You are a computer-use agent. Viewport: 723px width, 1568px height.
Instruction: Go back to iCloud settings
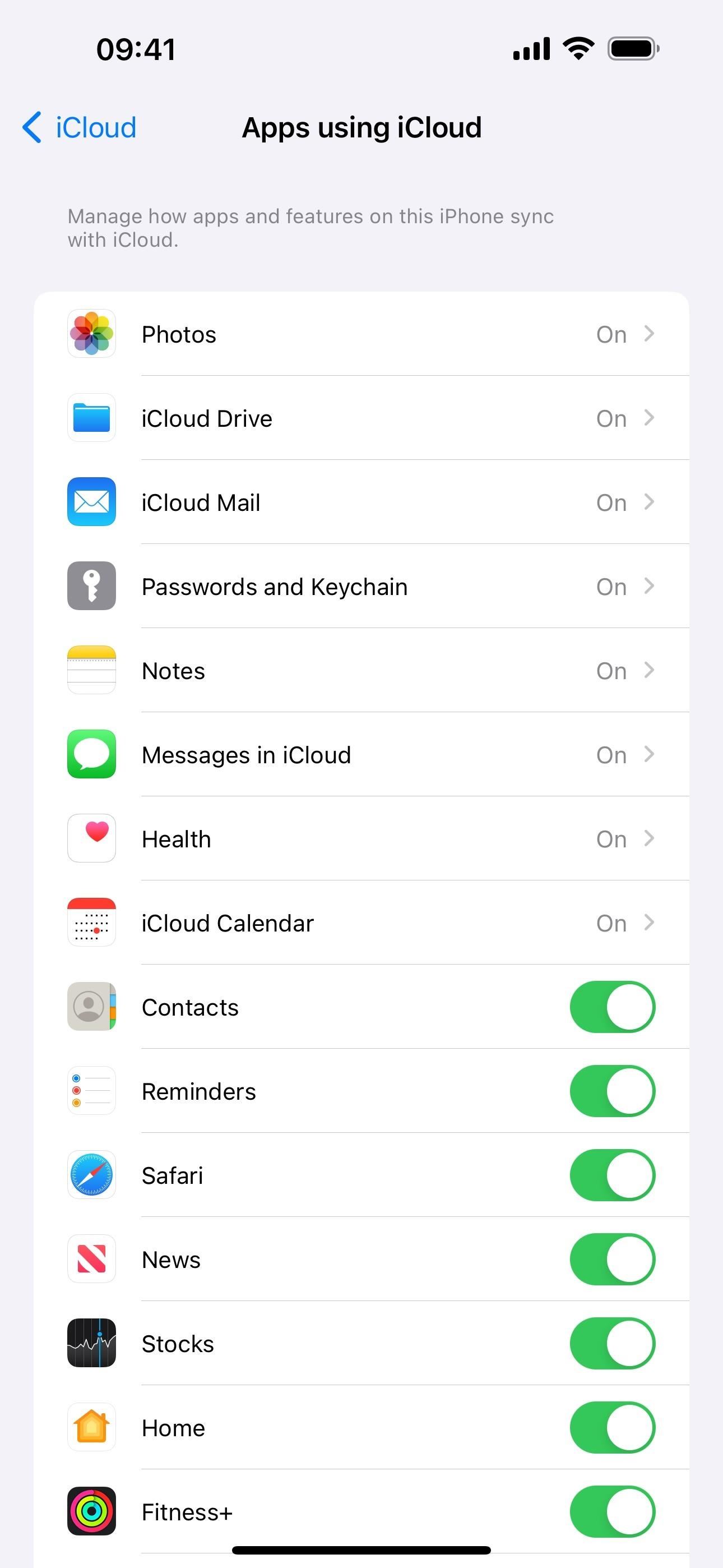coord(80,128)
